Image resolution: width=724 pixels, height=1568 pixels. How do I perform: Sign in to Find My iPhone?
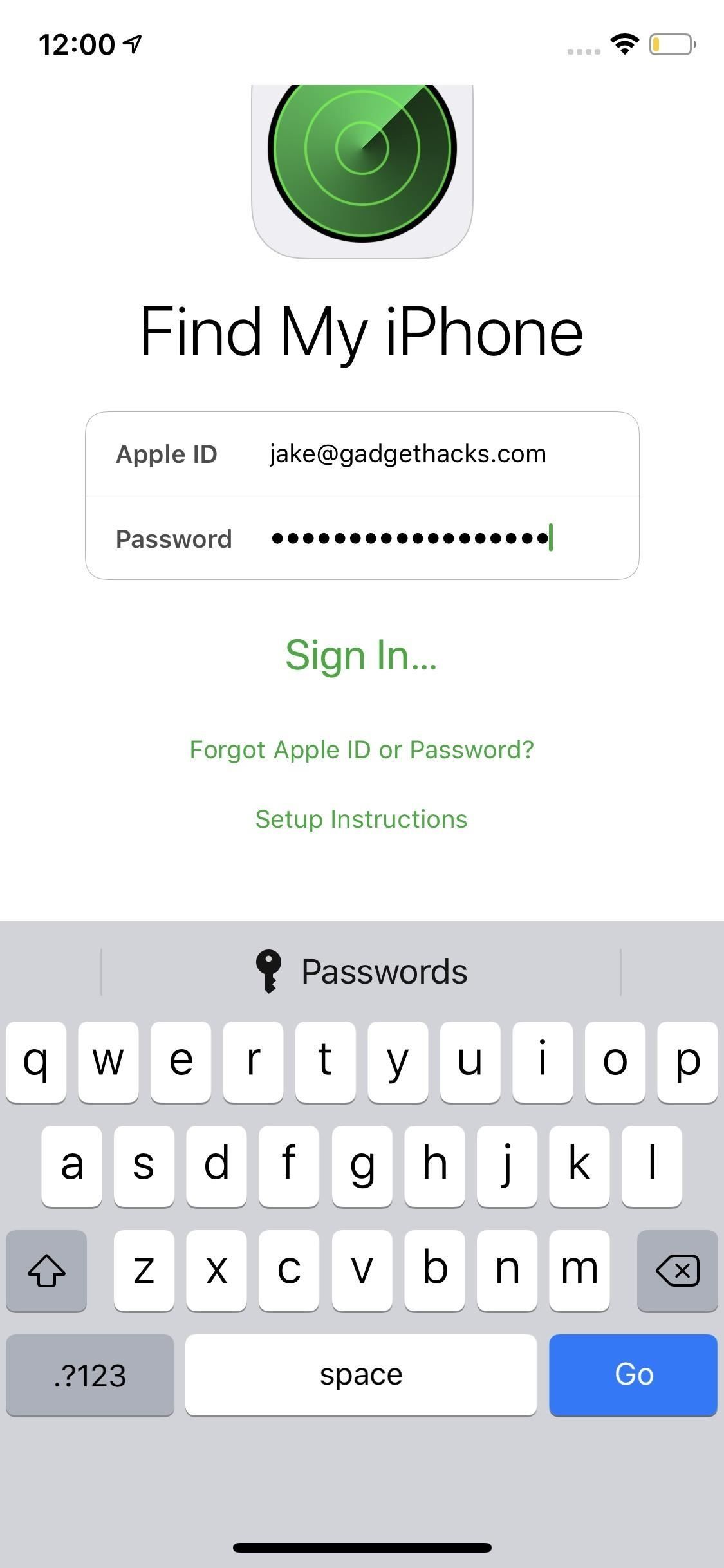361,655
